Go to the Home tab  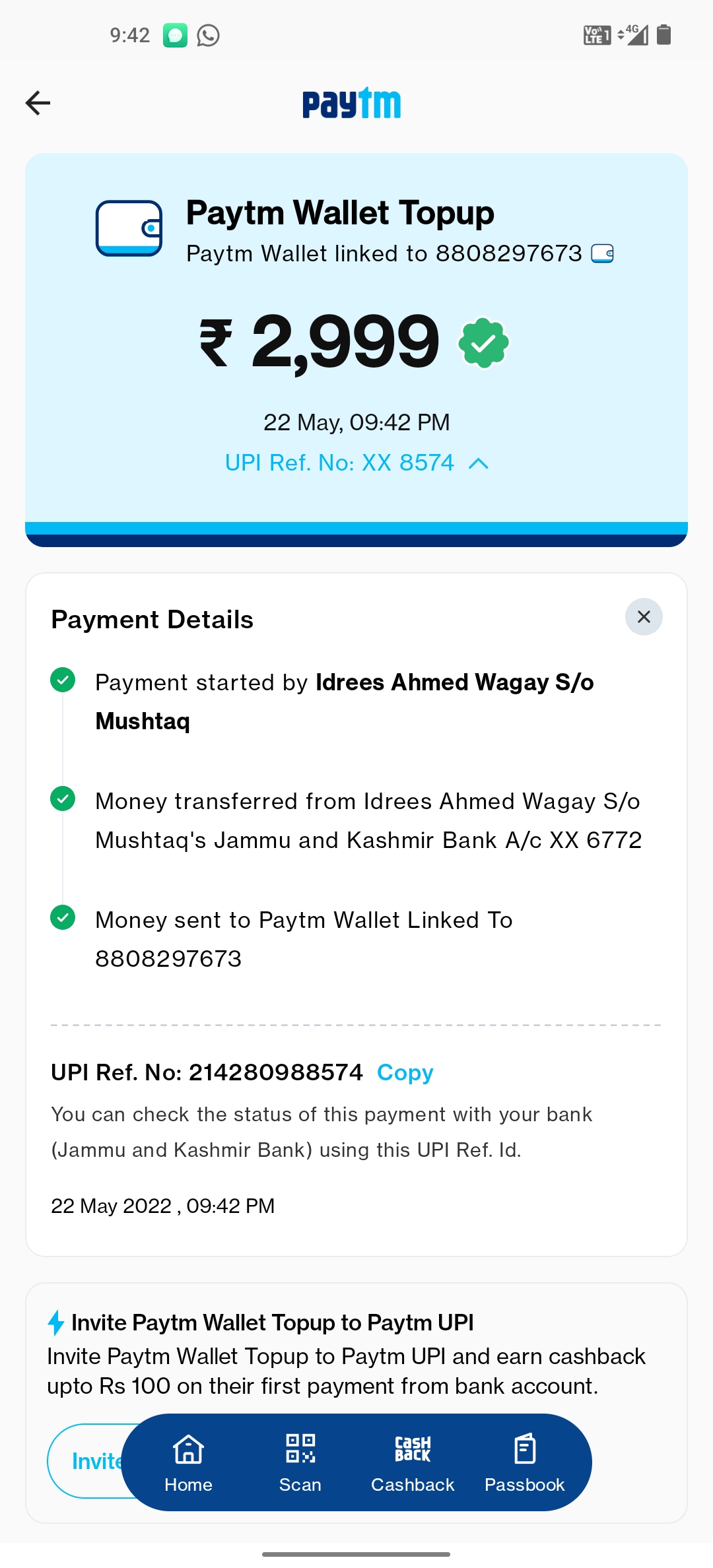[188, 1462]
